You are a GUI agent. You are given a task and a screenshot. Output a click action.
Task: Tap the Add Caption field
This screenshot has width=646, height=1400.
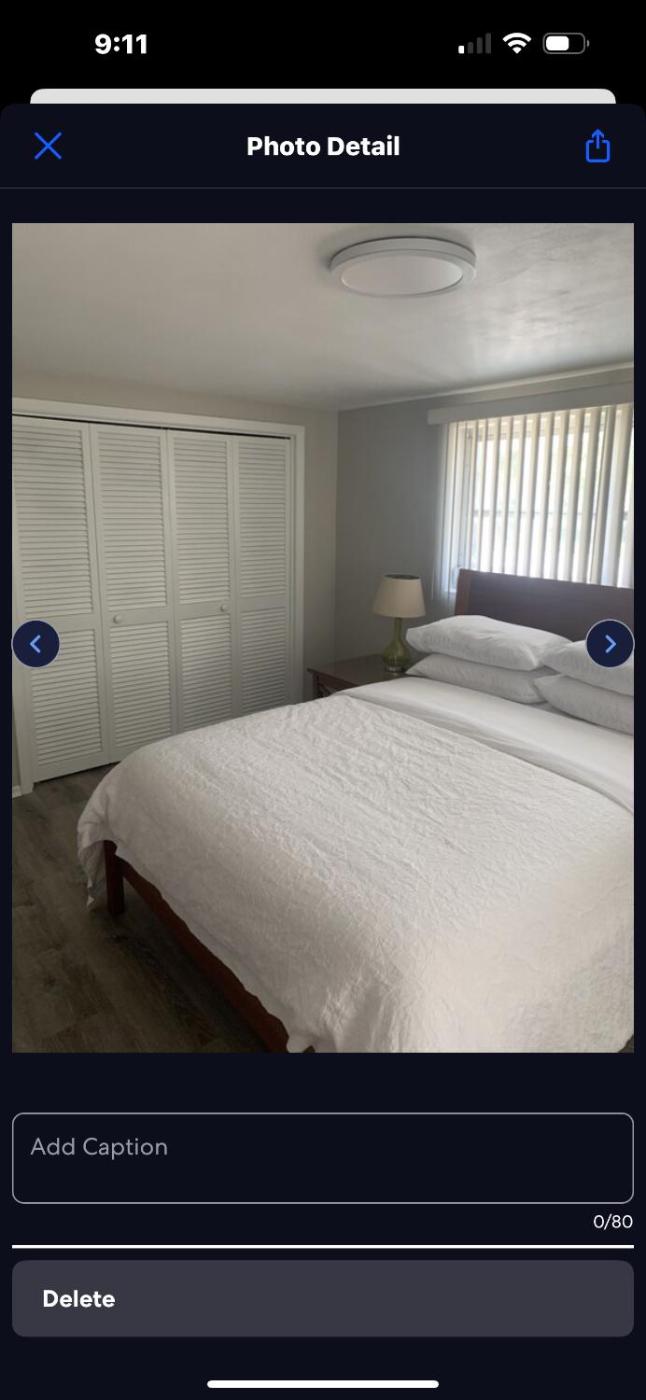pos(323,1158)
